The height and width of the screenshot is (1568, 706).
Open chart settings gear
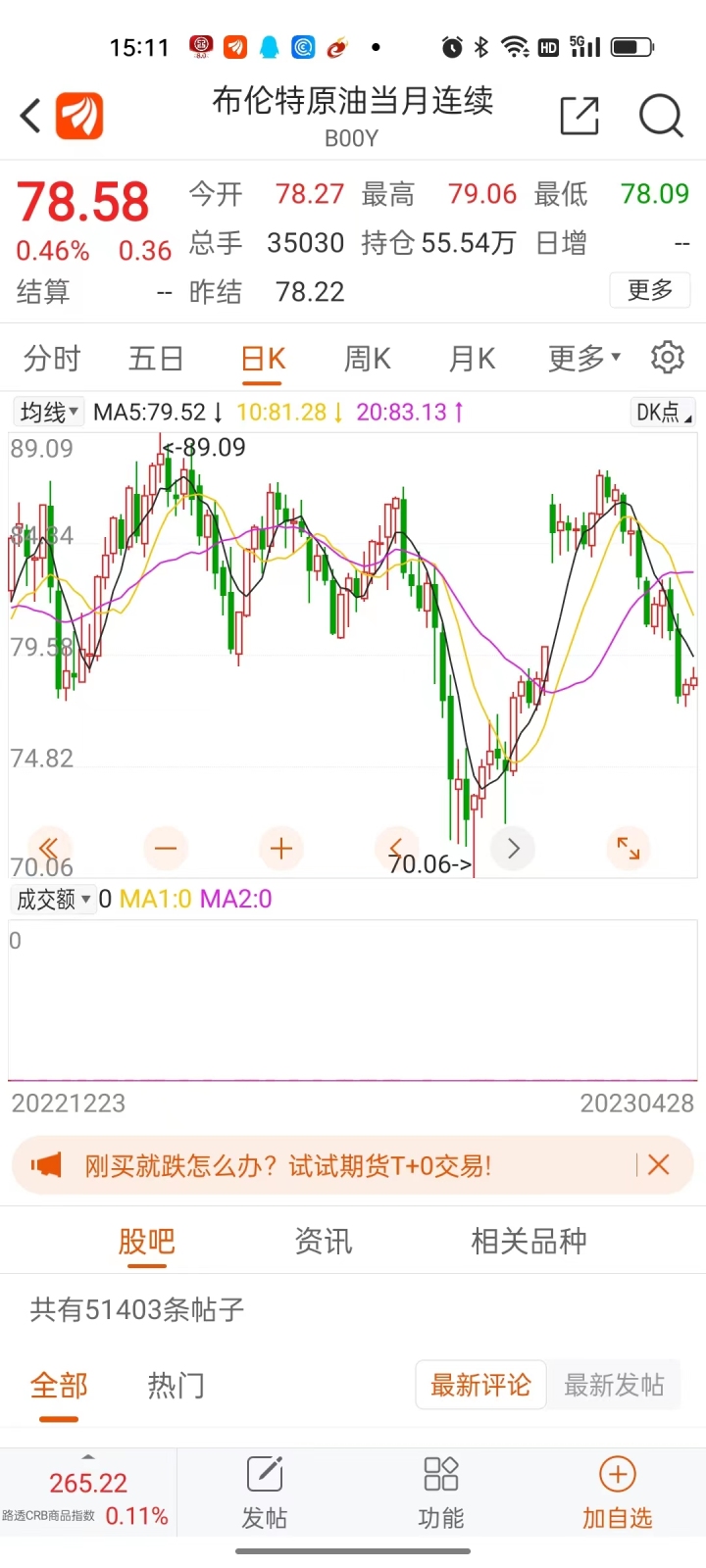pyautogui.click(x=668, y=358)
